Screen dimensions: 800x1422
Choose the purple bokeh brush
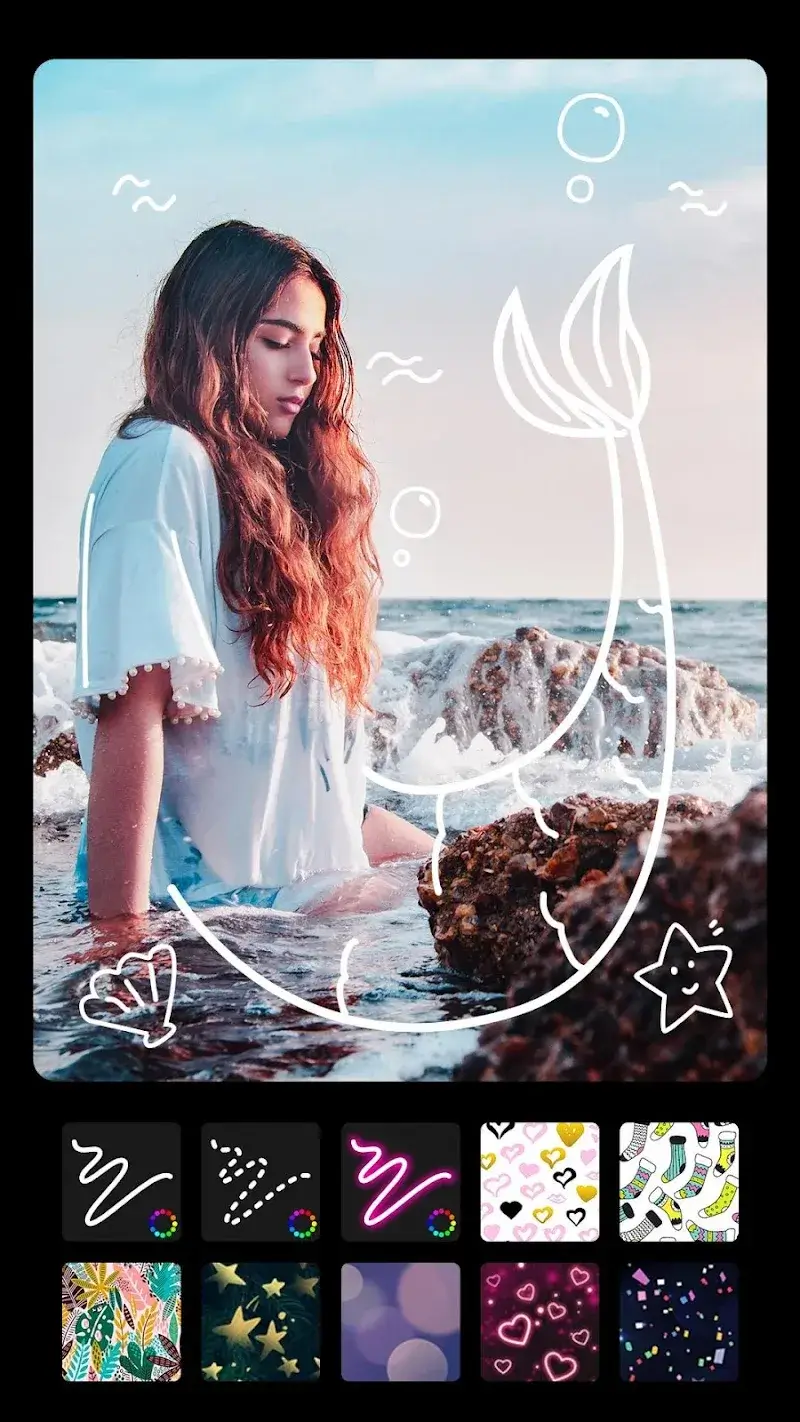point(400,1322)
